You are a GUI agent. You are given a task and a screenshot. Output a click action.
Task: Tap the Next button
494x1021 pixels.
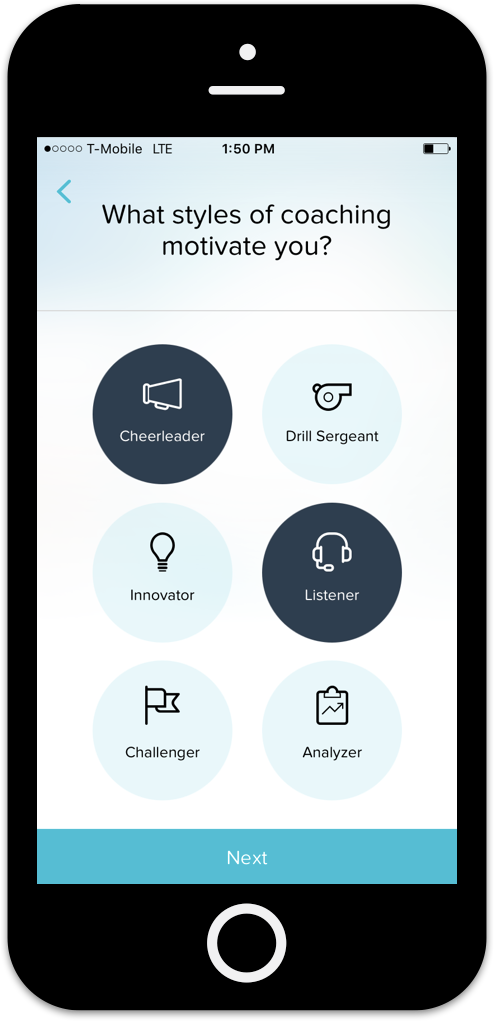(x=247, y=857)
